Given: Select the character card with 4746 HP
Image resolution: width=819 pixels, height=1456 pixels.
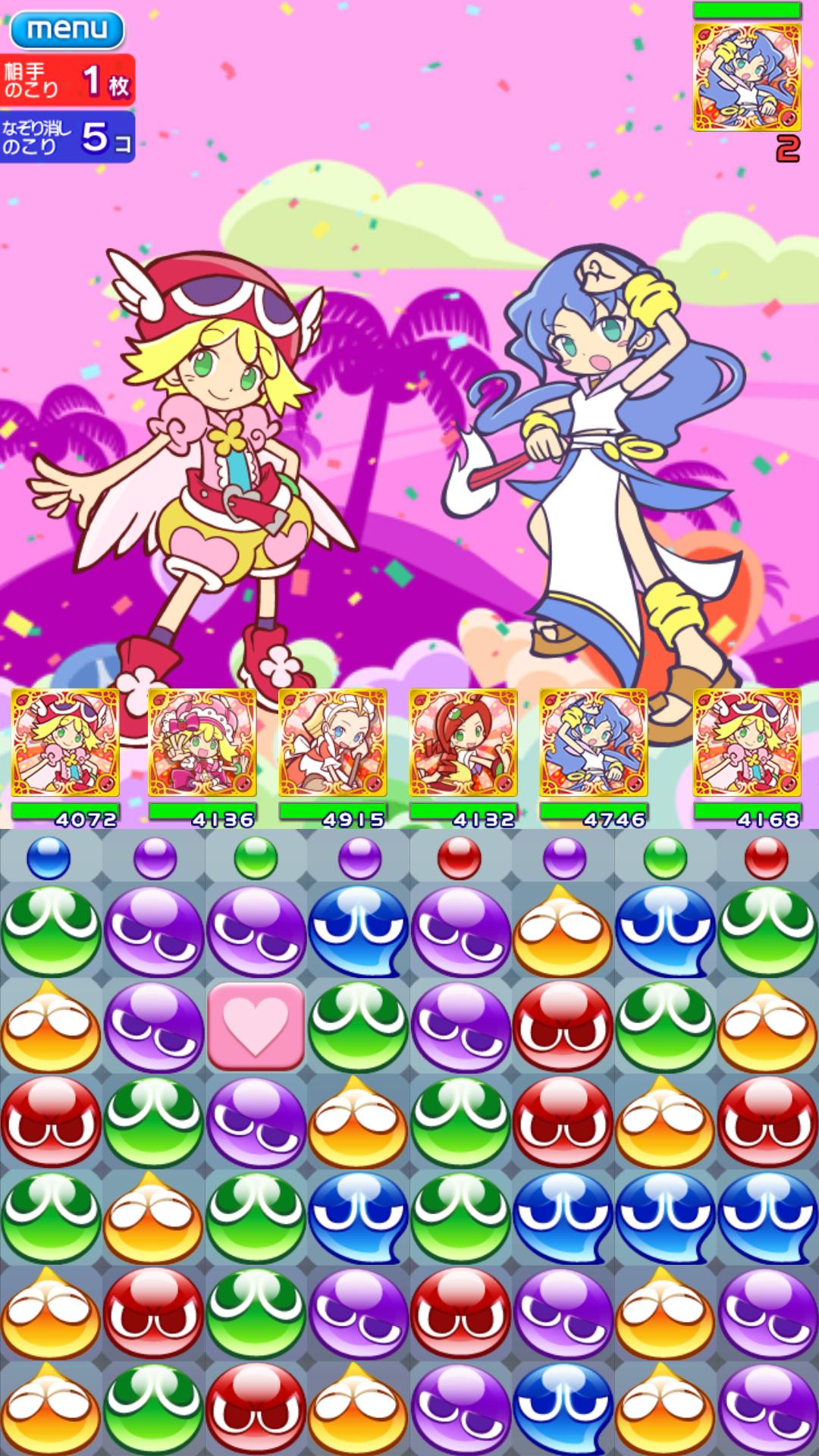Looking at the screenshot, I should coord(594,743).
